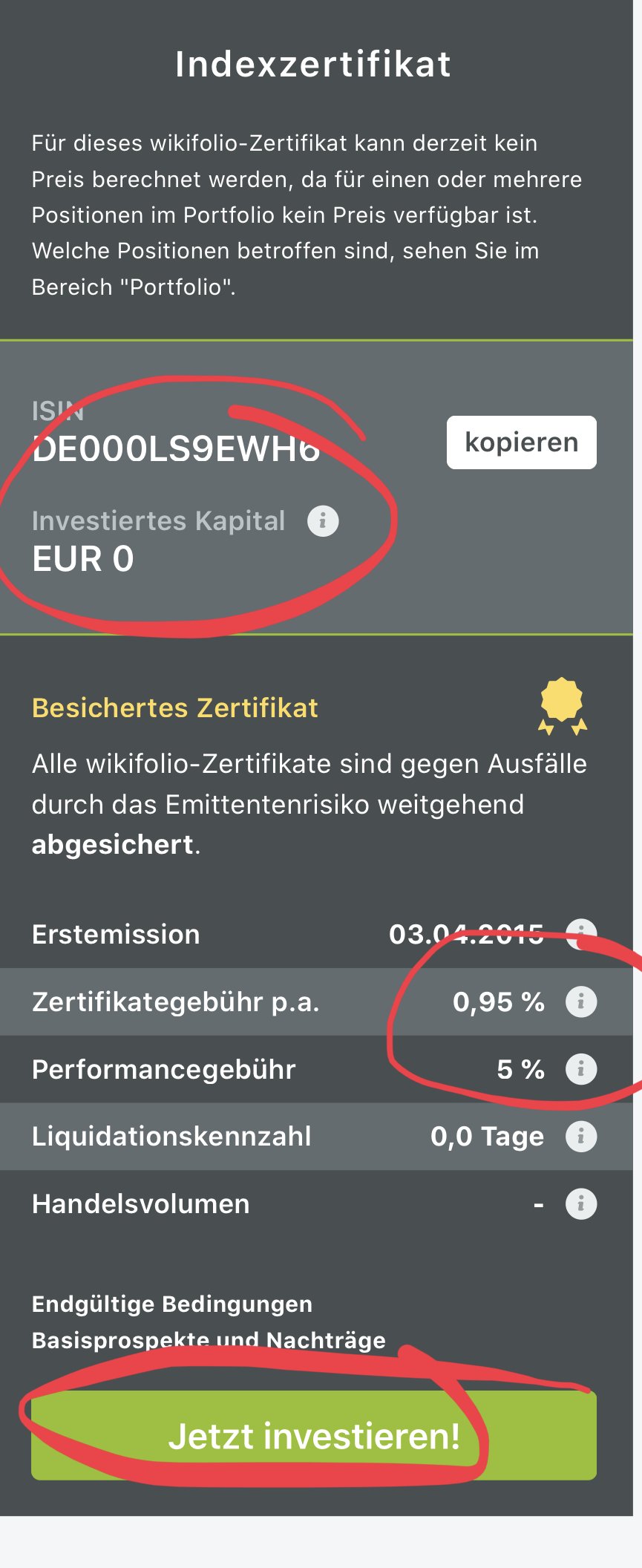The image size is (642, 1568).
Task: Show info about Erstemission
Action: point(581,932)
